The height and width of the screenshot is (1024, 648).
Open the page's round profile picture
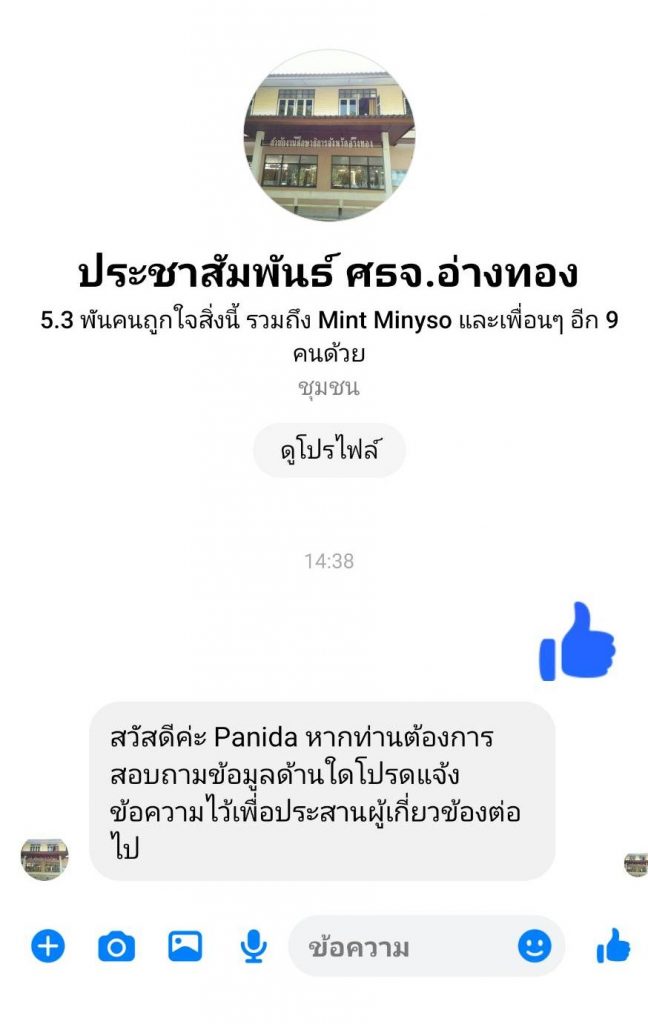coord(329,134)
